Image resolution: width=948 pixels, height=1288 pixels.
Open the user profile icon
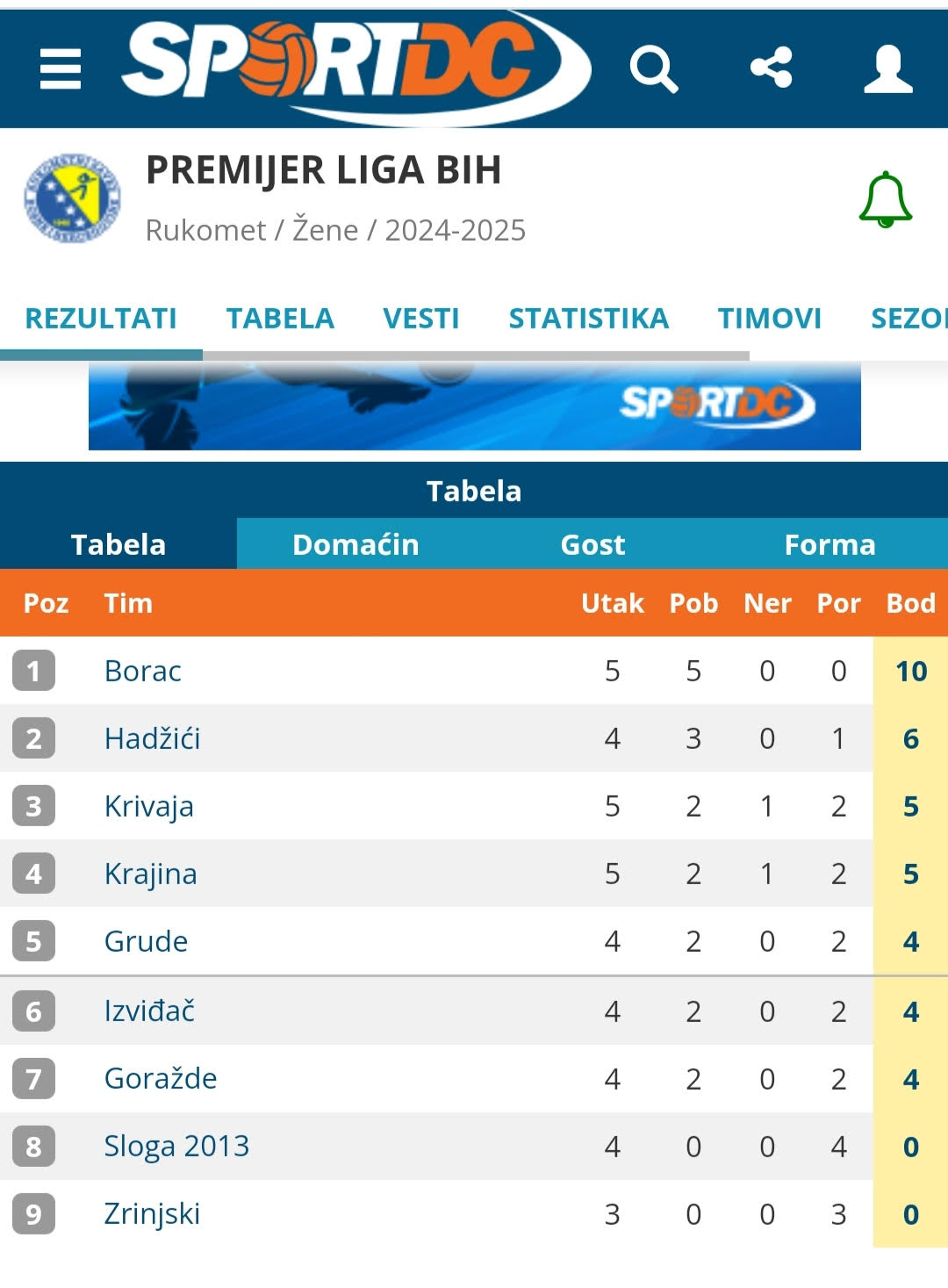click(888, 68)
